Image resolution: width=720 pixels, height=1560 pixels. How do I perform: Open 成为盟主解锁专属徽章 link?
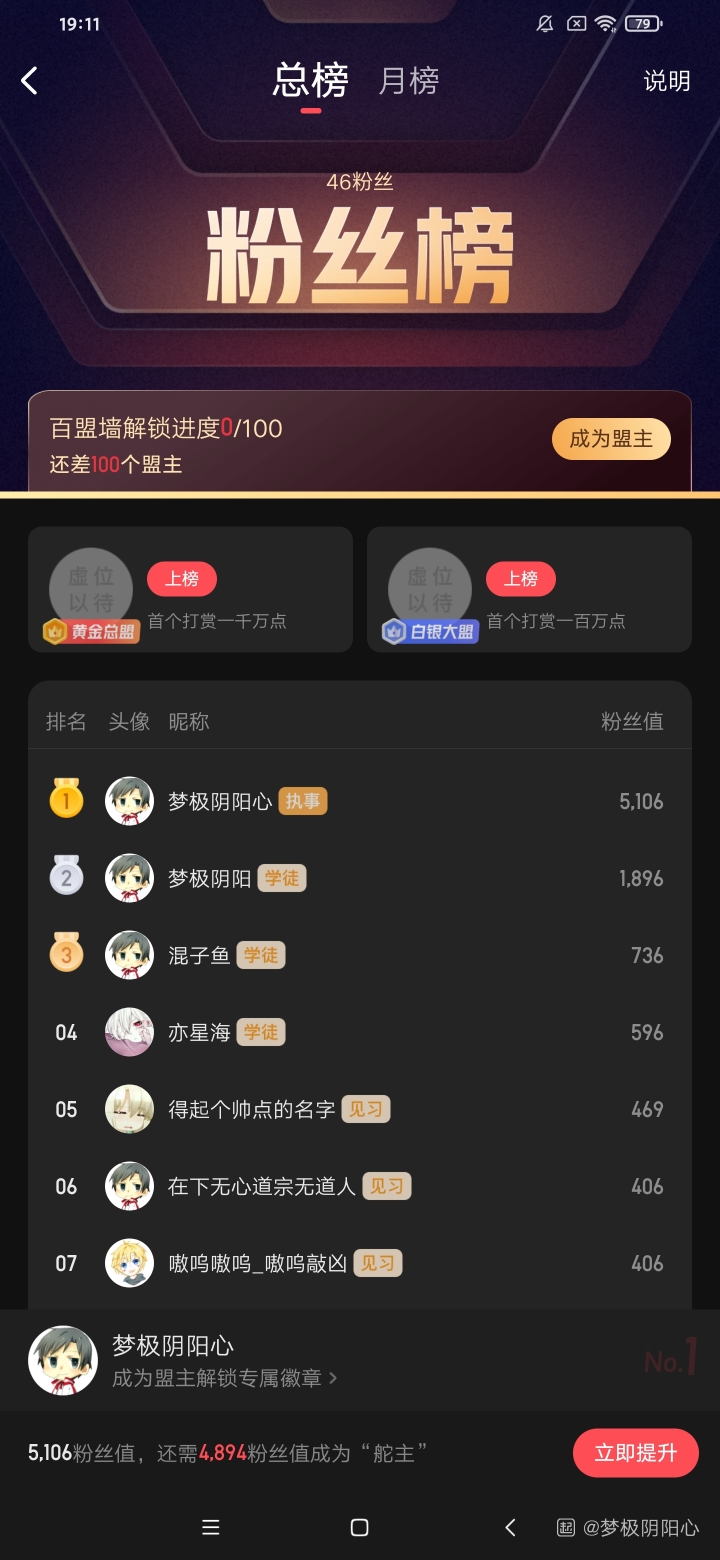[225, 1378]
